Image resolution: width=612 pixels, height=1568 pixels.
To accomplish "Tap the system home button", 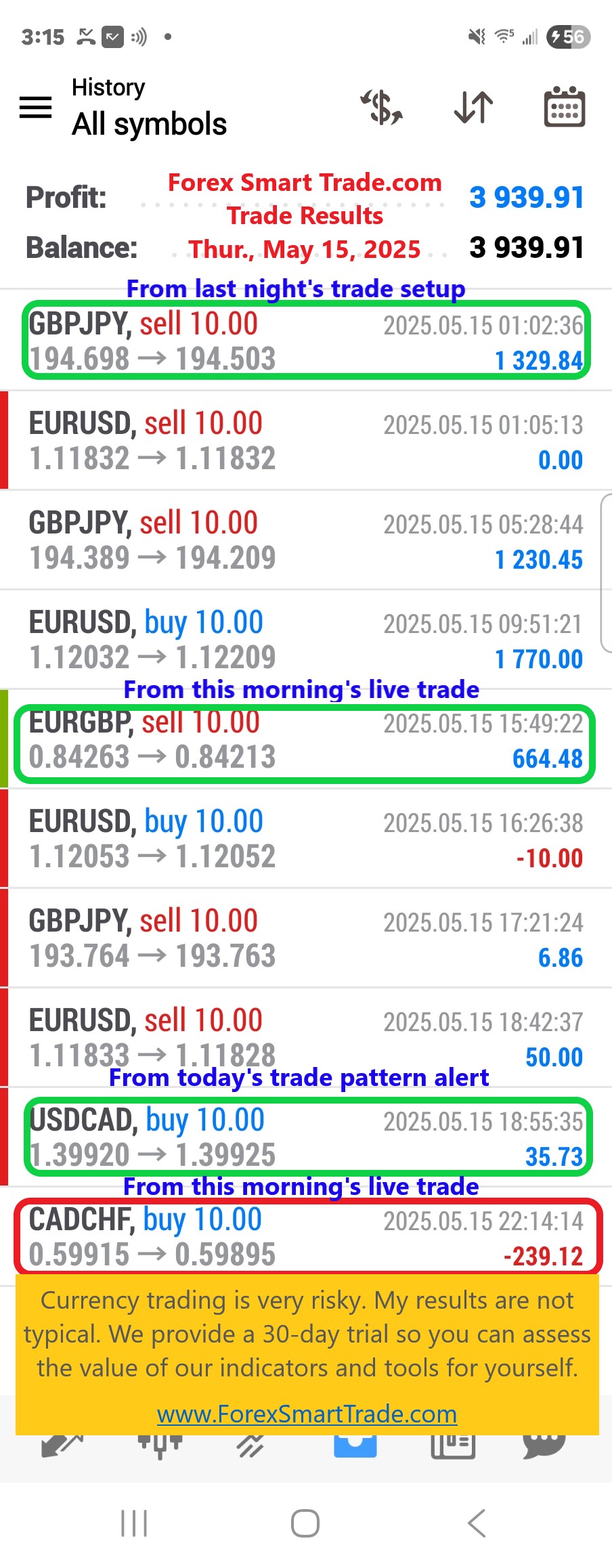I will point(305,1523).
